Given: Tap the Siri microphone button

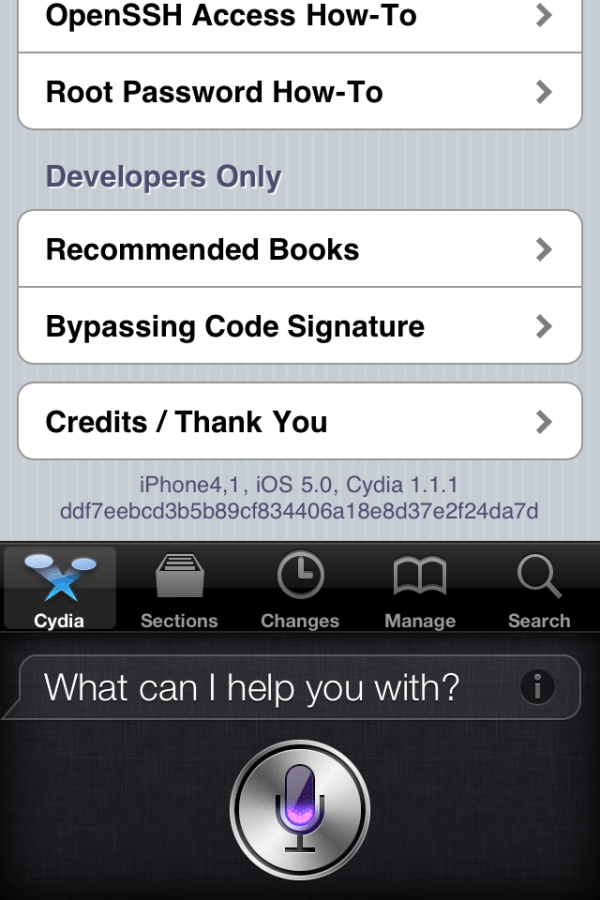Looking at the screenshot, I should 300,810.
